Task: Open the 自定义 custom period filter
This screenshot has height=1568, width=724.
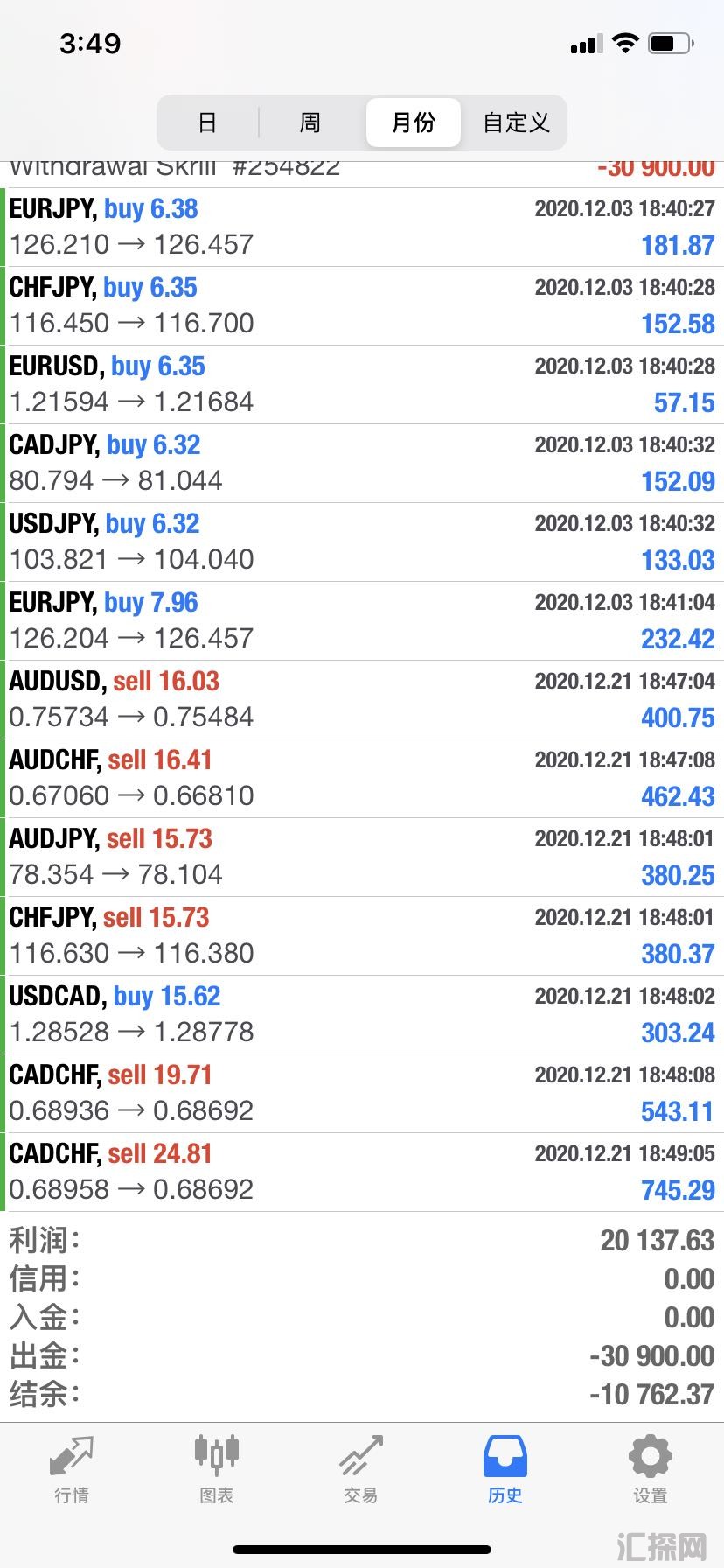Action: point(516,122)
